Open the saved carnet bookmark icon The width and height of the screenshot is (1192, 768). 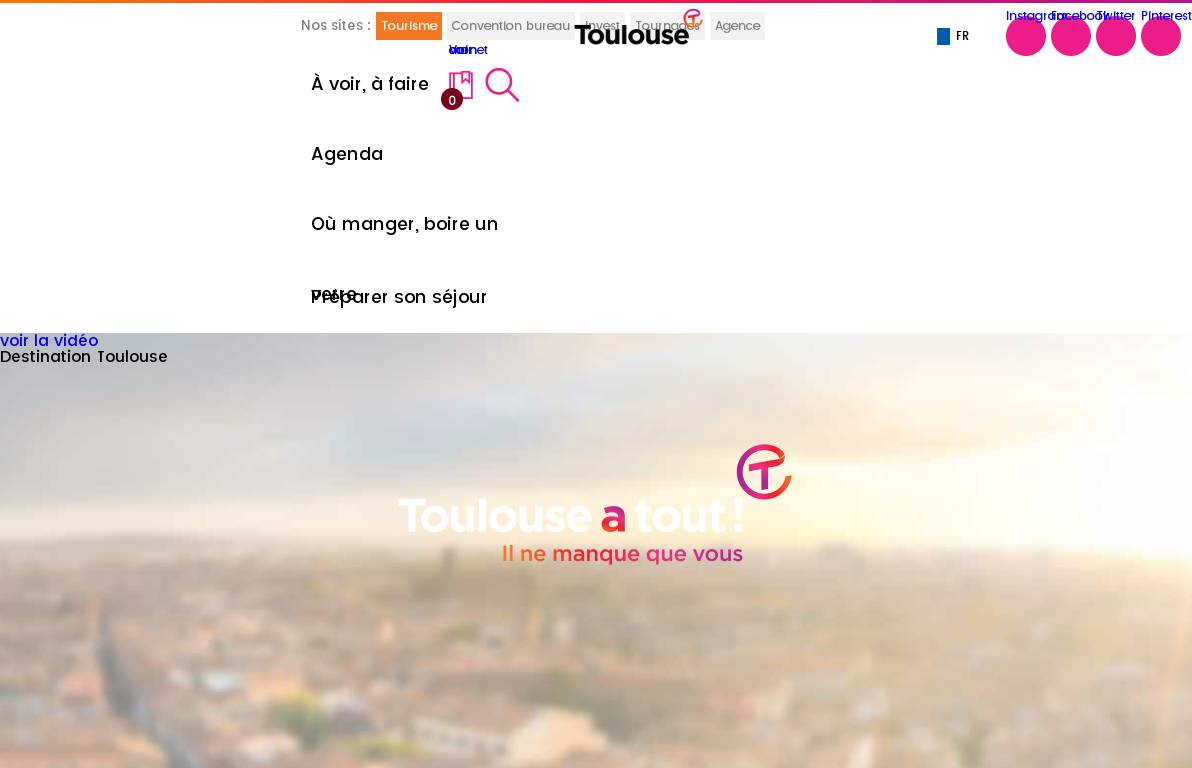[x=460, y=86]
